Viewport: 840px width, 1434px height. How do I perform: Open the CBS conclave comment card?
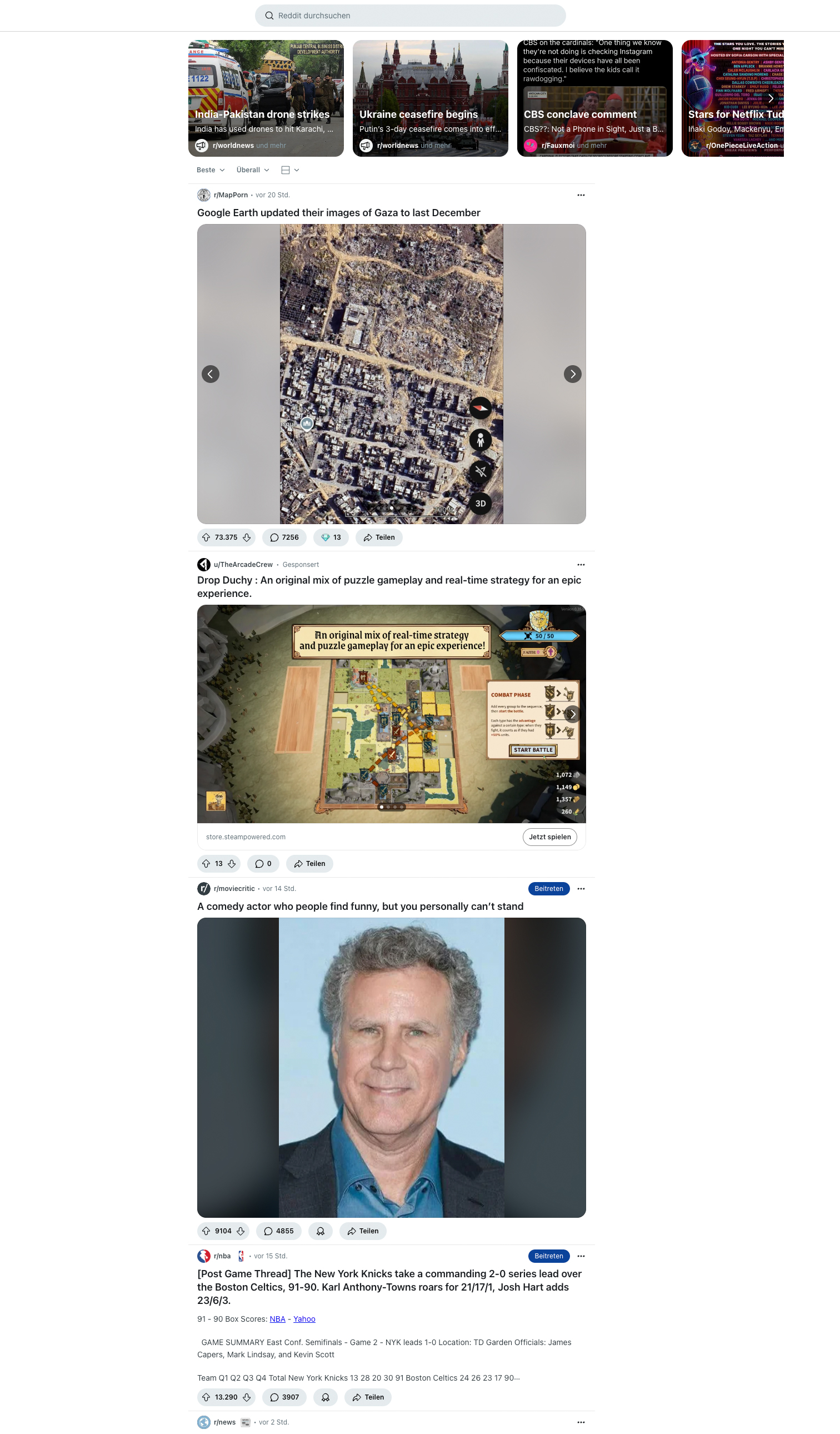tap(594, 98)
